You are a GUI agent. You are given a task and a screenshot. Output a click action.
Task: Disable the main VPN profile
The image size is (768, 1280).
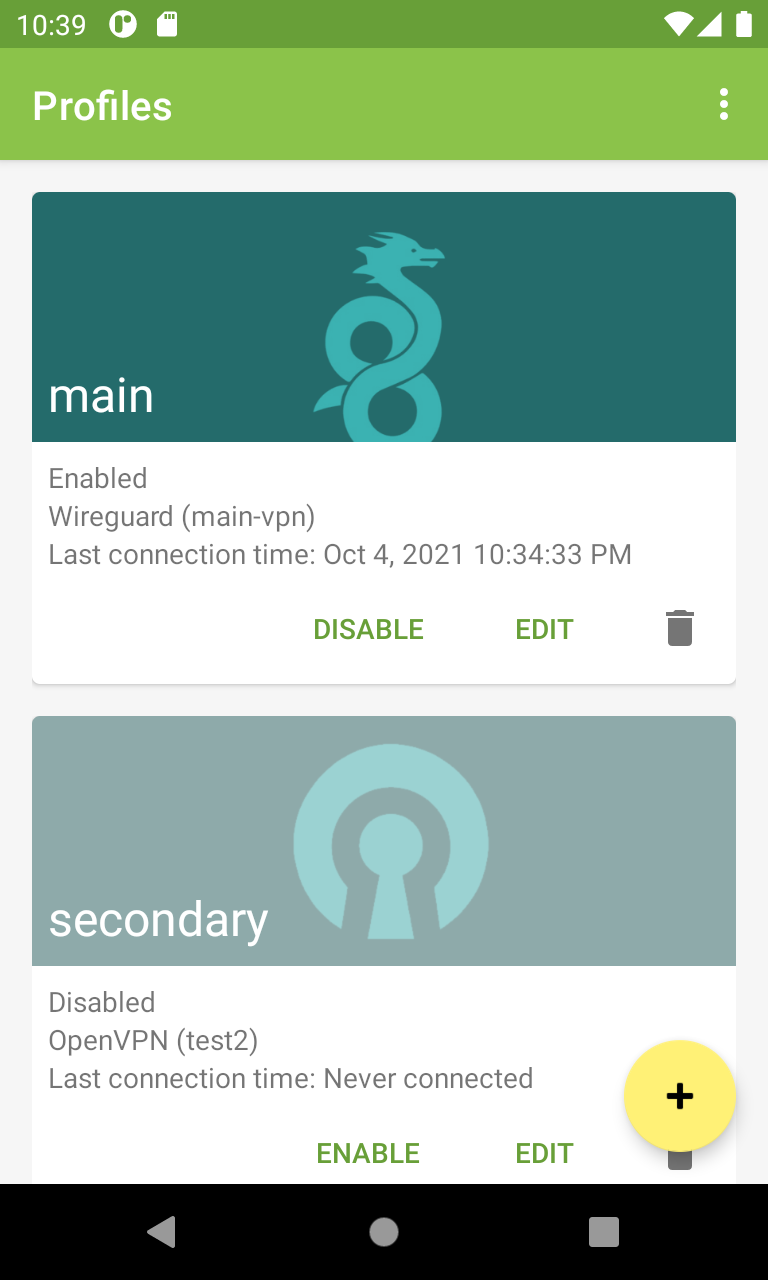(369, 629)
